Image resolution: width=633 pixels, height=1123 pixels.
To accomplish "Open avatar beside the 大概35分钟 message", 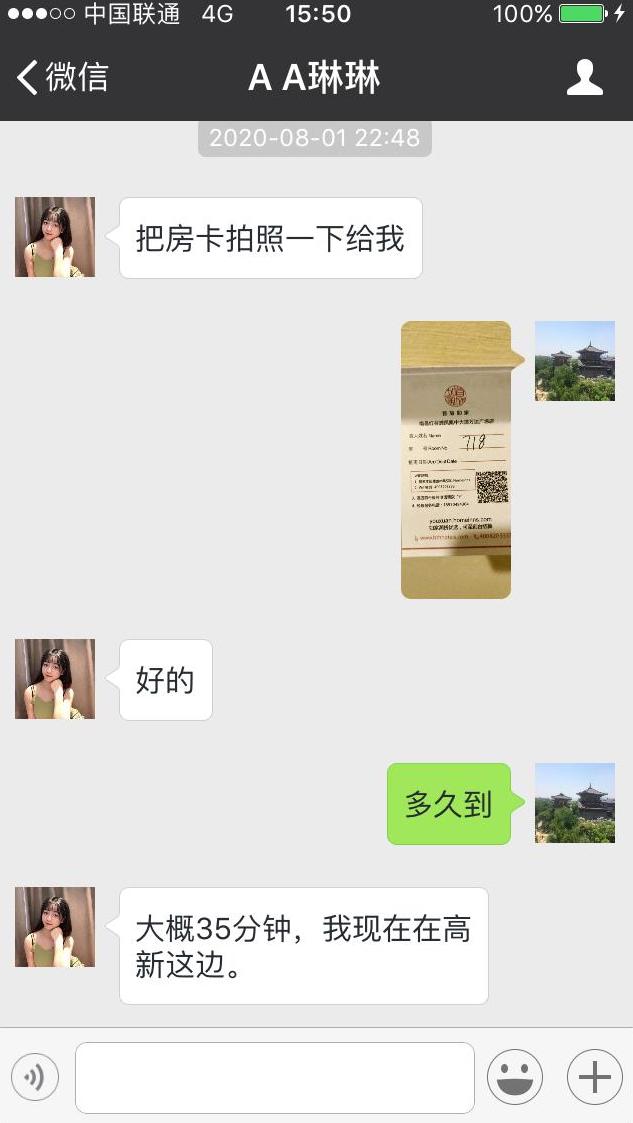I will pos(55,927).
